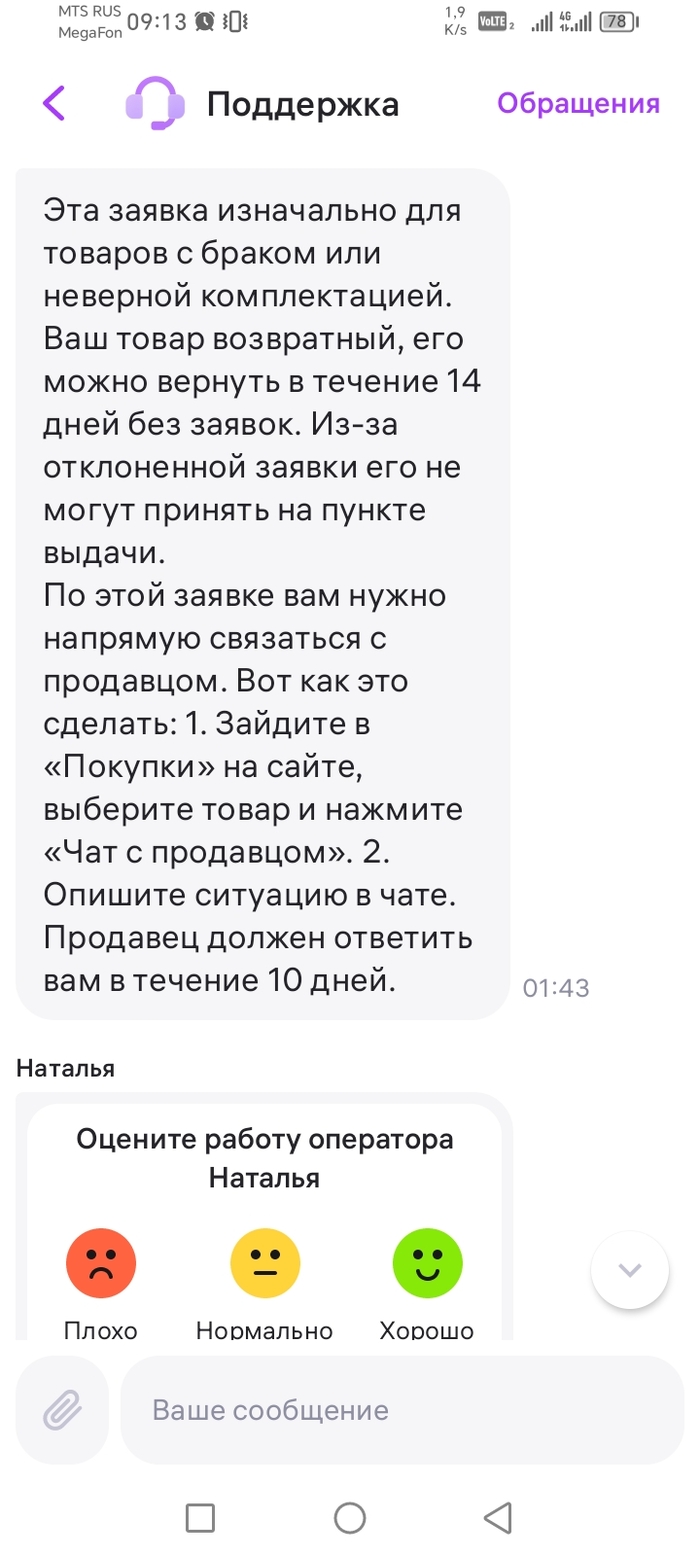Go to the system home screen
Image resolution: width=700 pixels, height=1556 pixels.
(349, 1518)
